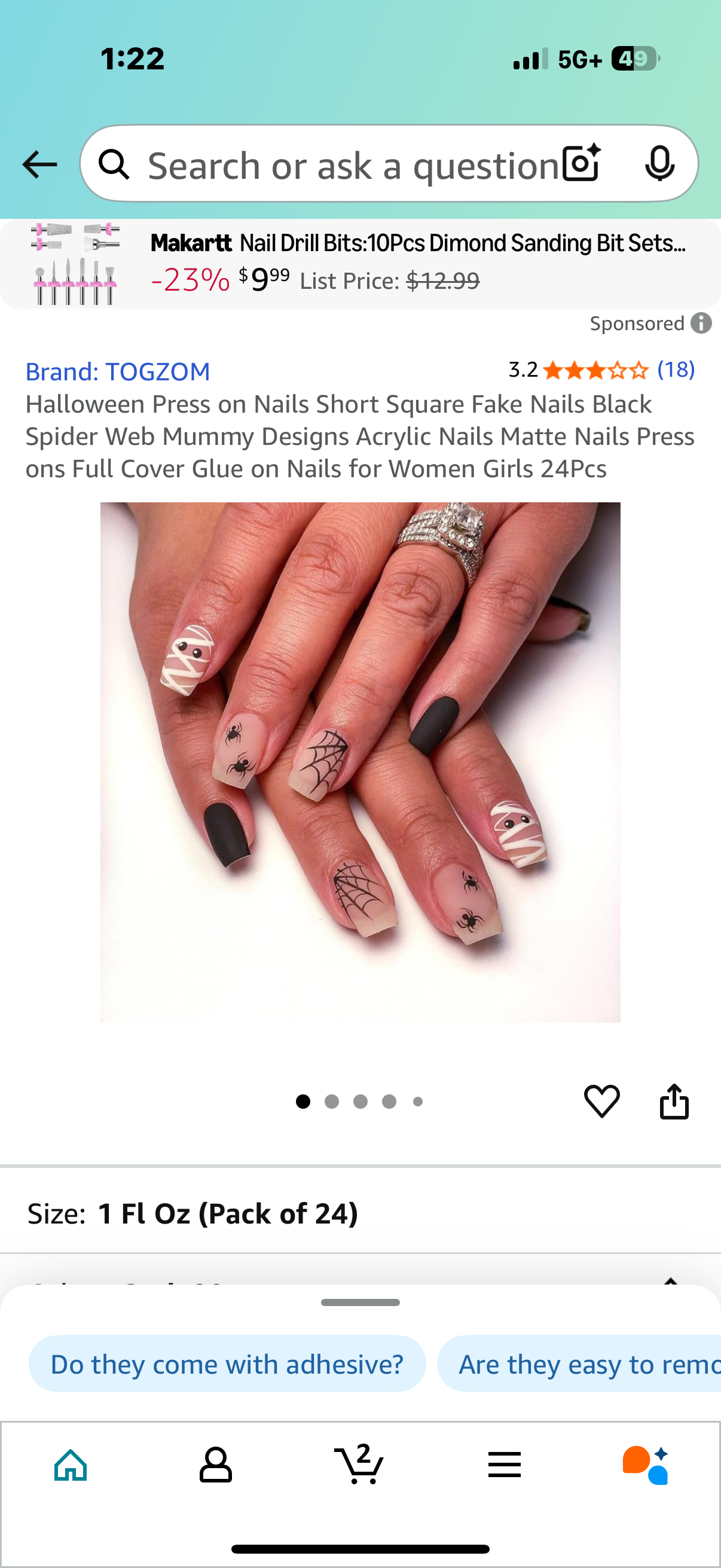Open the Sponsored info icon

(701, 323)
